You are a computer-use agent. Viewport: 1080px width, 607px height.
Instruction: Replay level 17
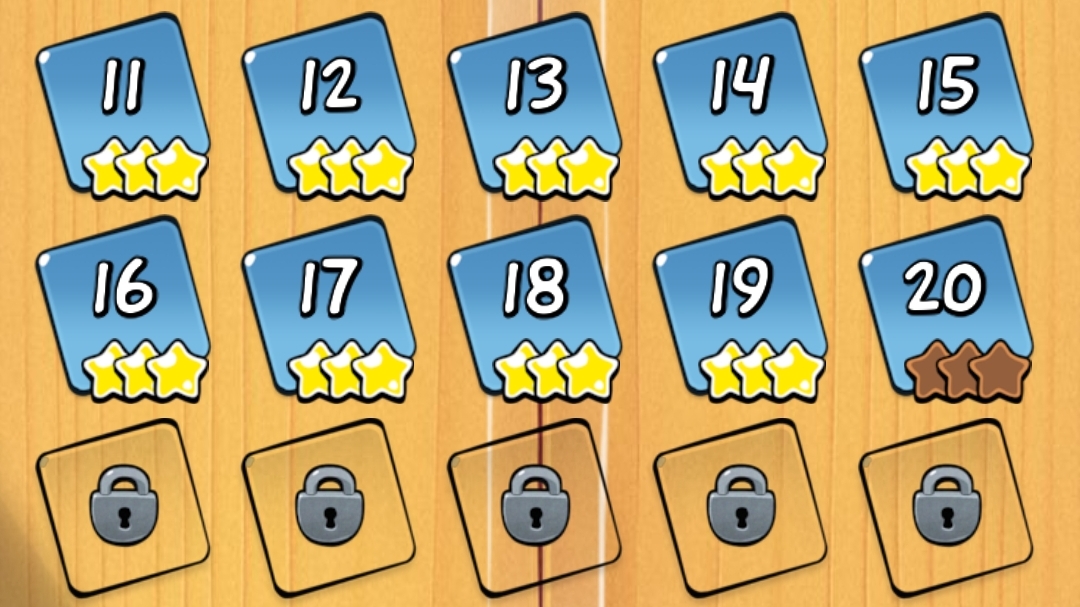[330, 312]
